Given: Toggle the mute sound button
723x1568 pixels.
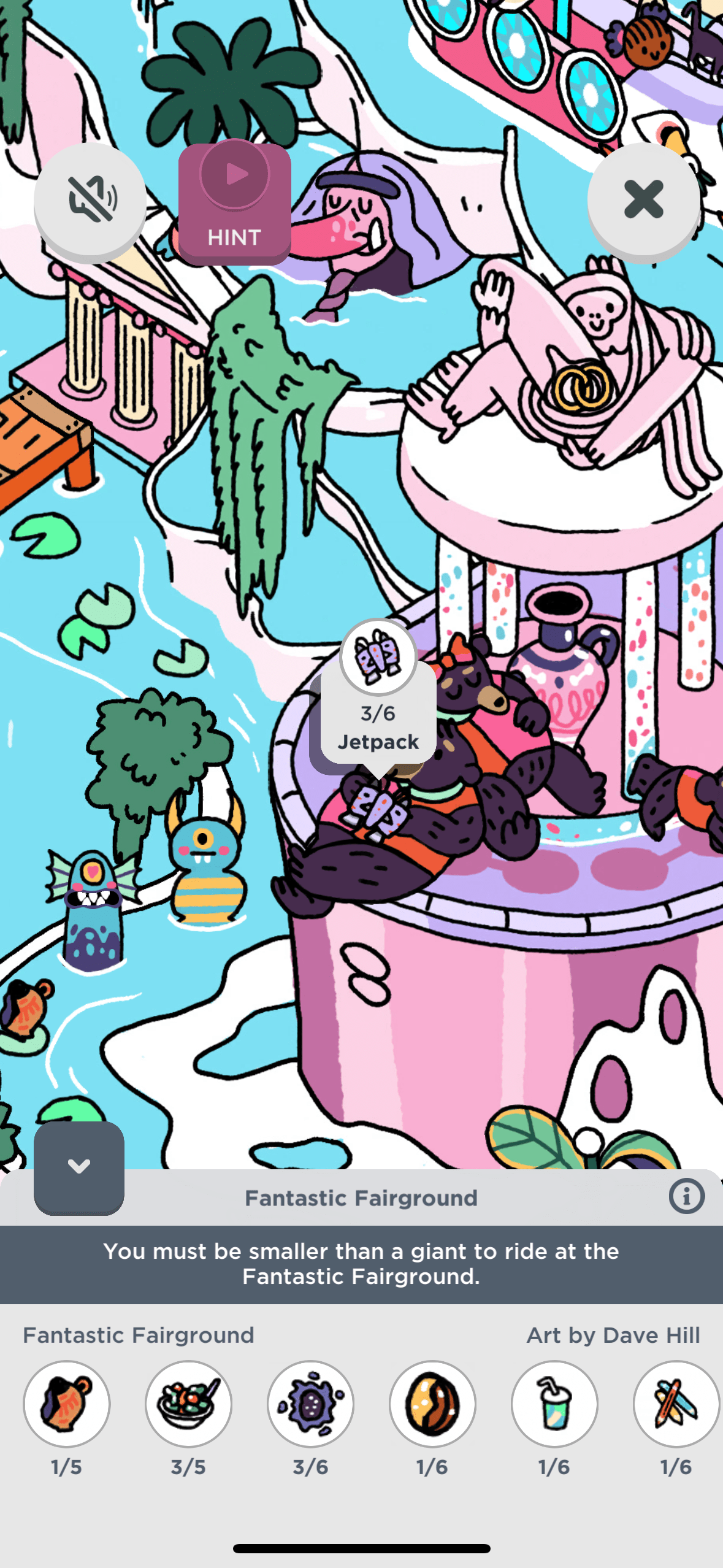Looking at the screenshot, I should [90, 199].
